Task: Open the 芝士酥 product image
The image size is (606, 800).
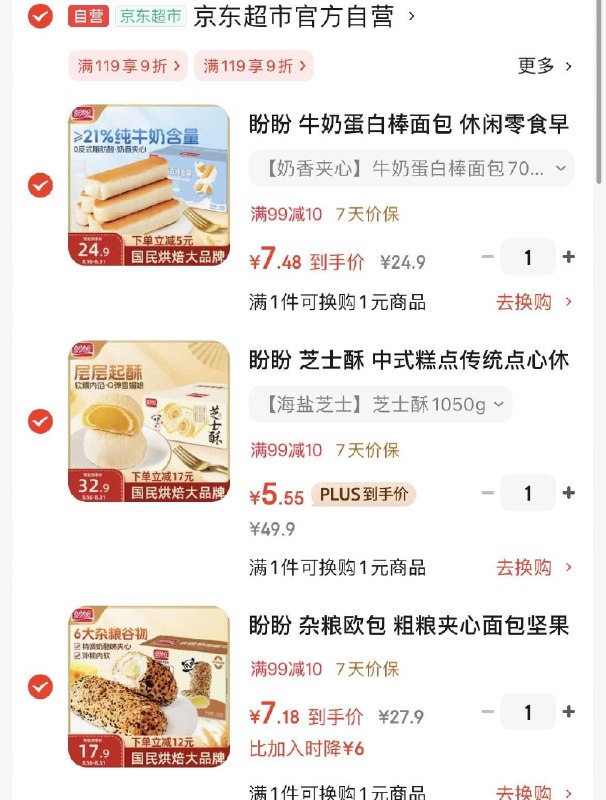Action: click(x=149, y=421)
